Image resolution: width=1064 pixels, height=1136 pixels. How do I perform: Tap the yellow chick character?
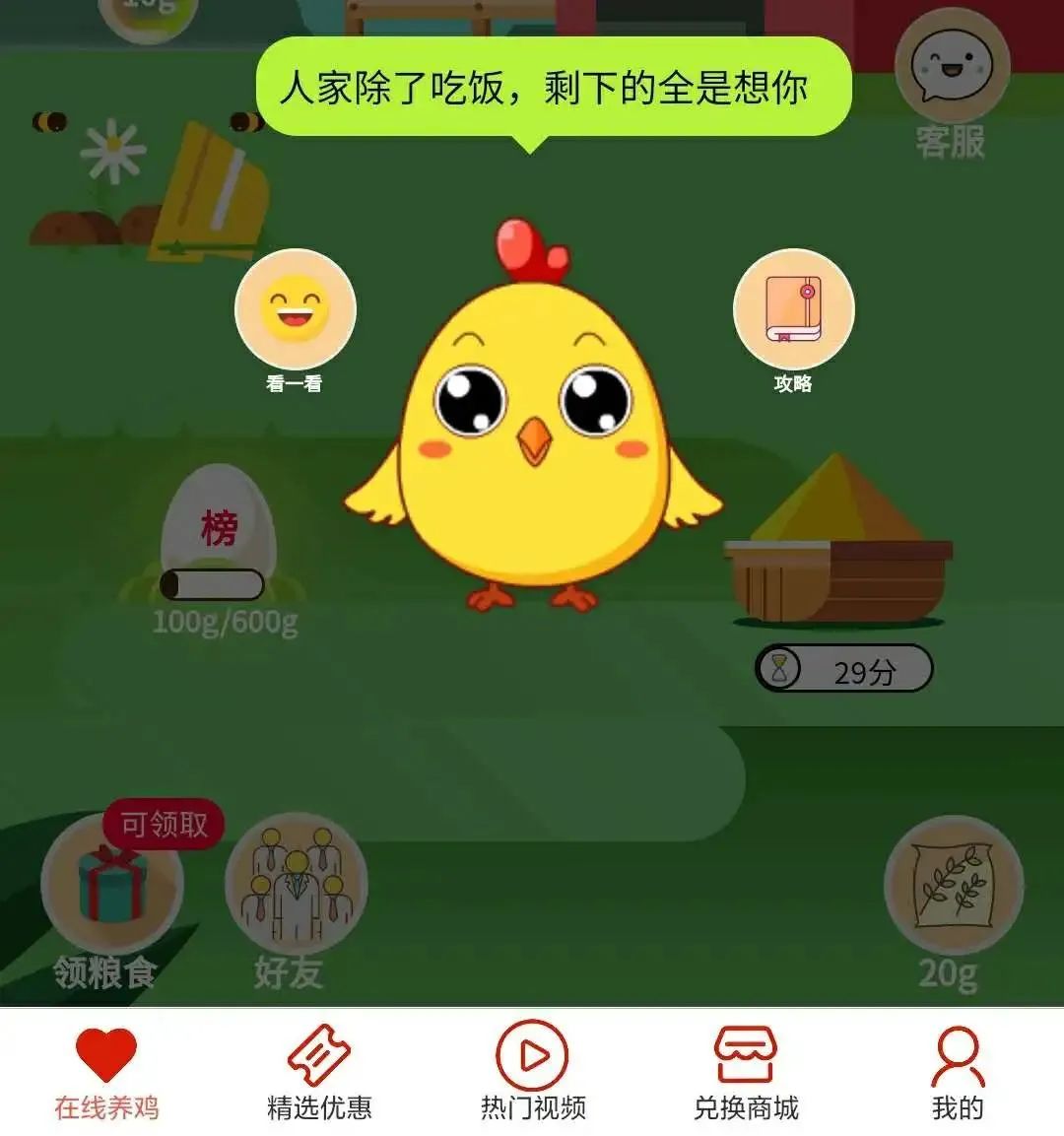click(533, 443)
